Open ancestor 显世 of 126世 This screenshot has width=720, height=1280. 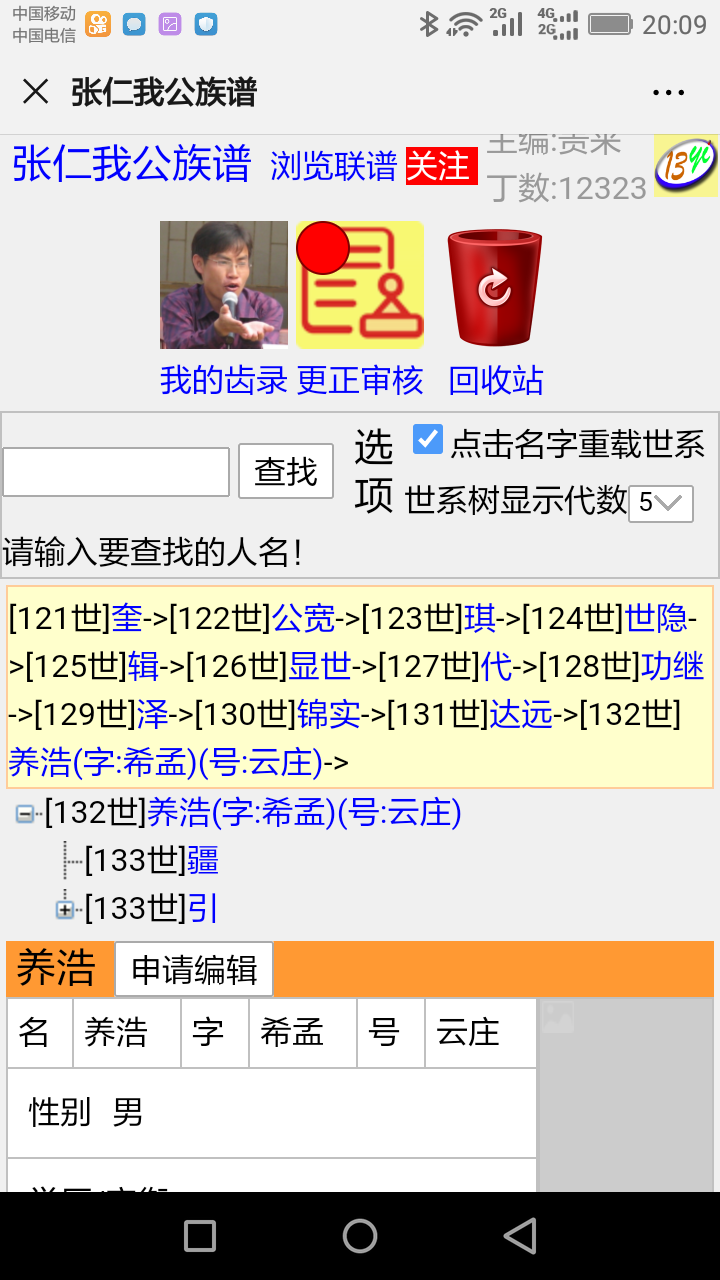click(320, 667)
